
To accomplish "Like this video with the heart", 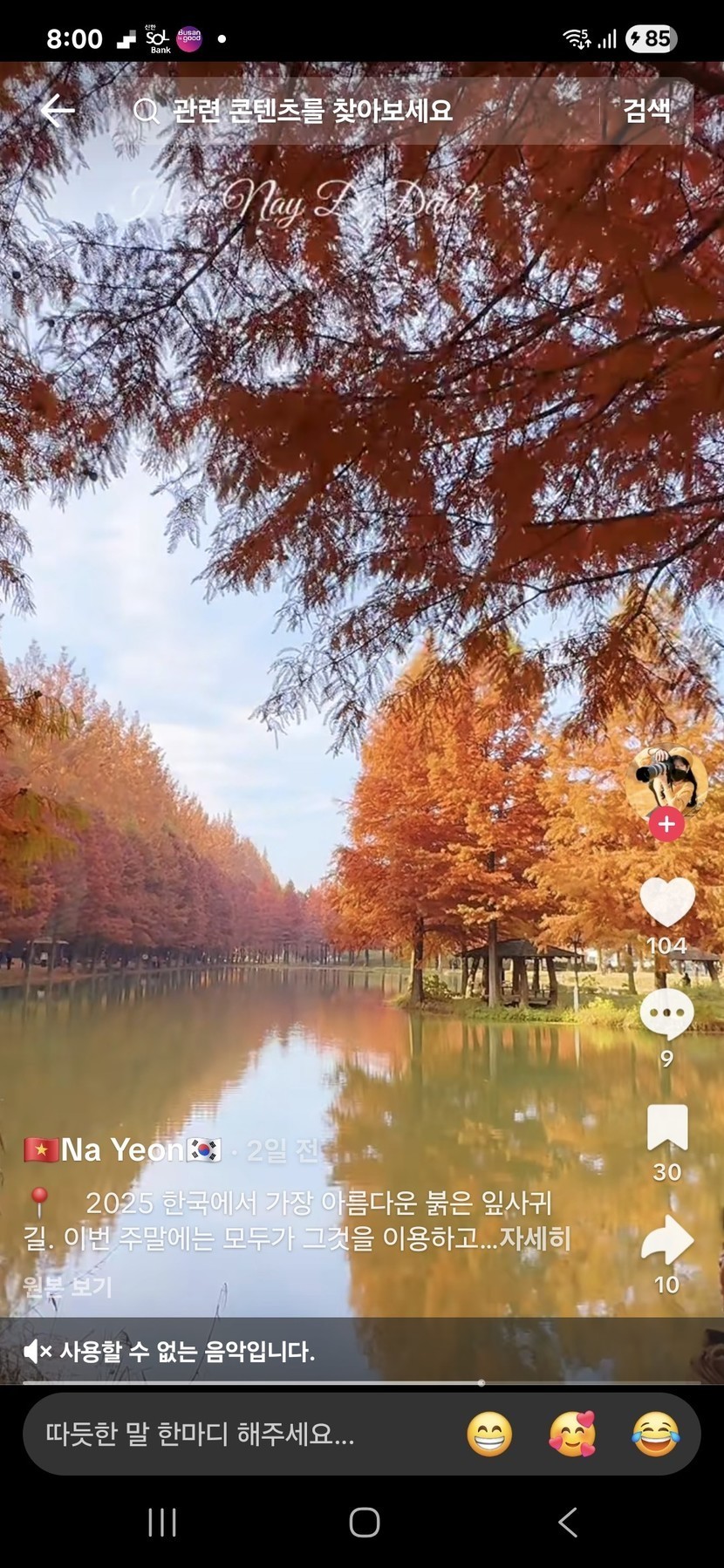I will [x=667, y=903].
